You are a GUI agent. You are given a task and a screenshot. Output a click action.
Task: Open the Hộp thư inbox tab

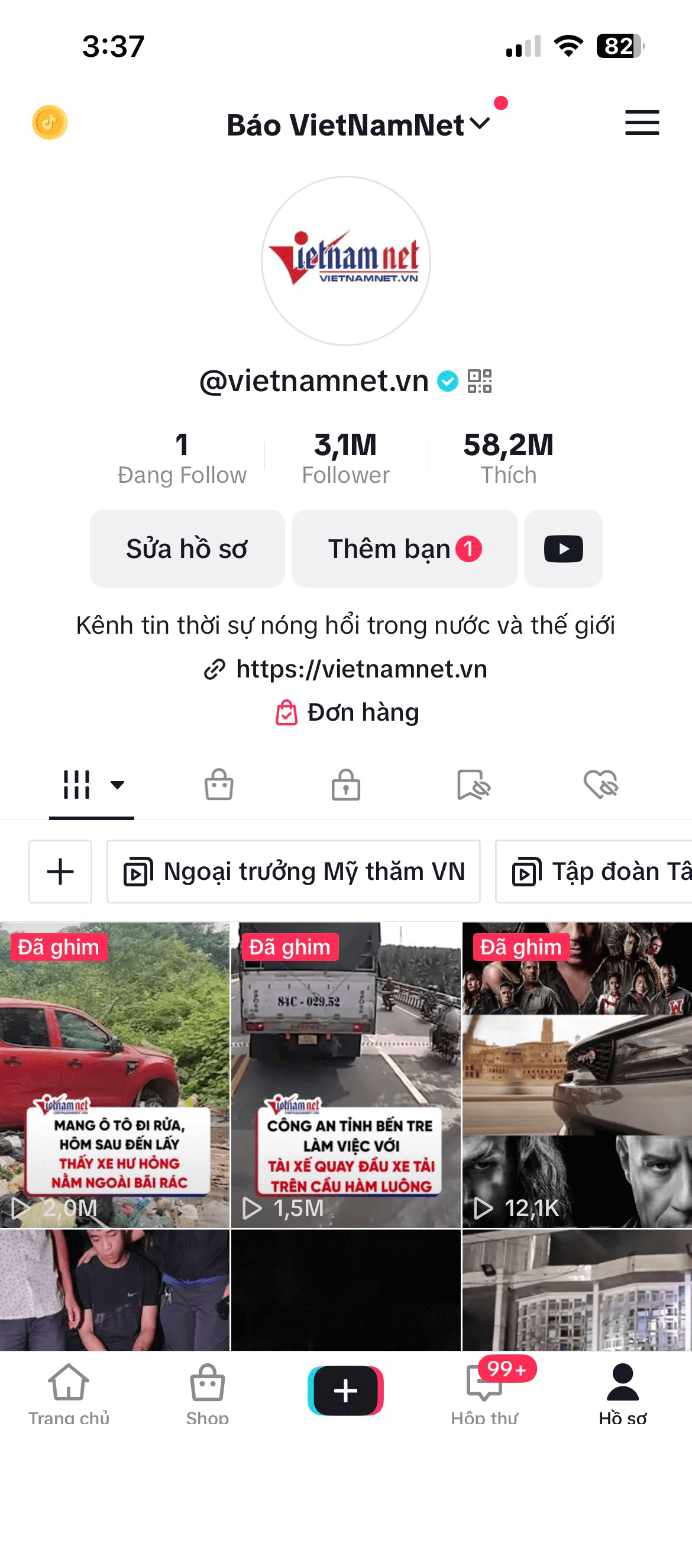[x=484, y=1392]
